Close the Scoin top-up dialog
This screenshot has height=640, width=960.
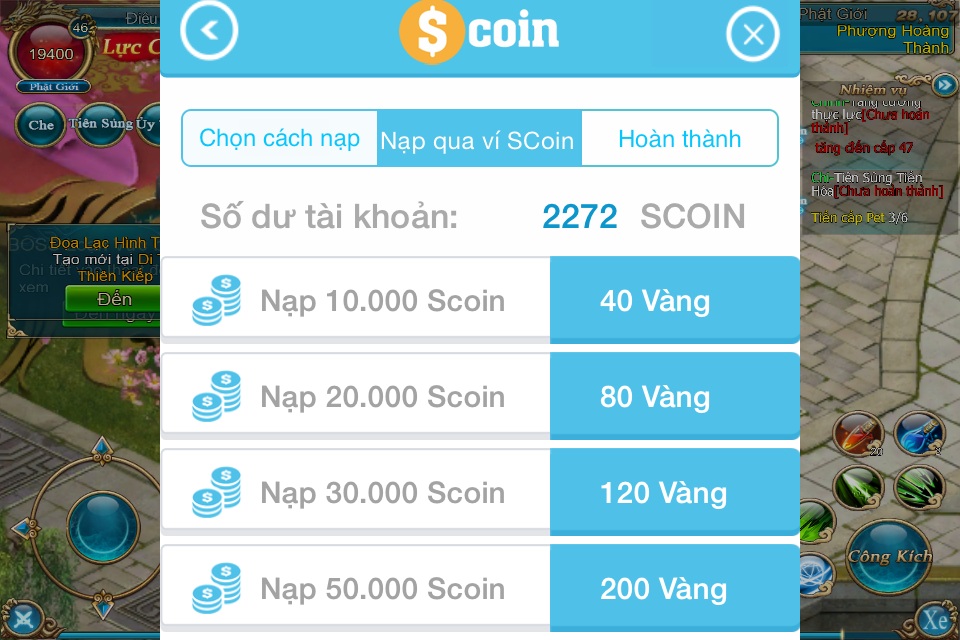click(x=752, y=35)
